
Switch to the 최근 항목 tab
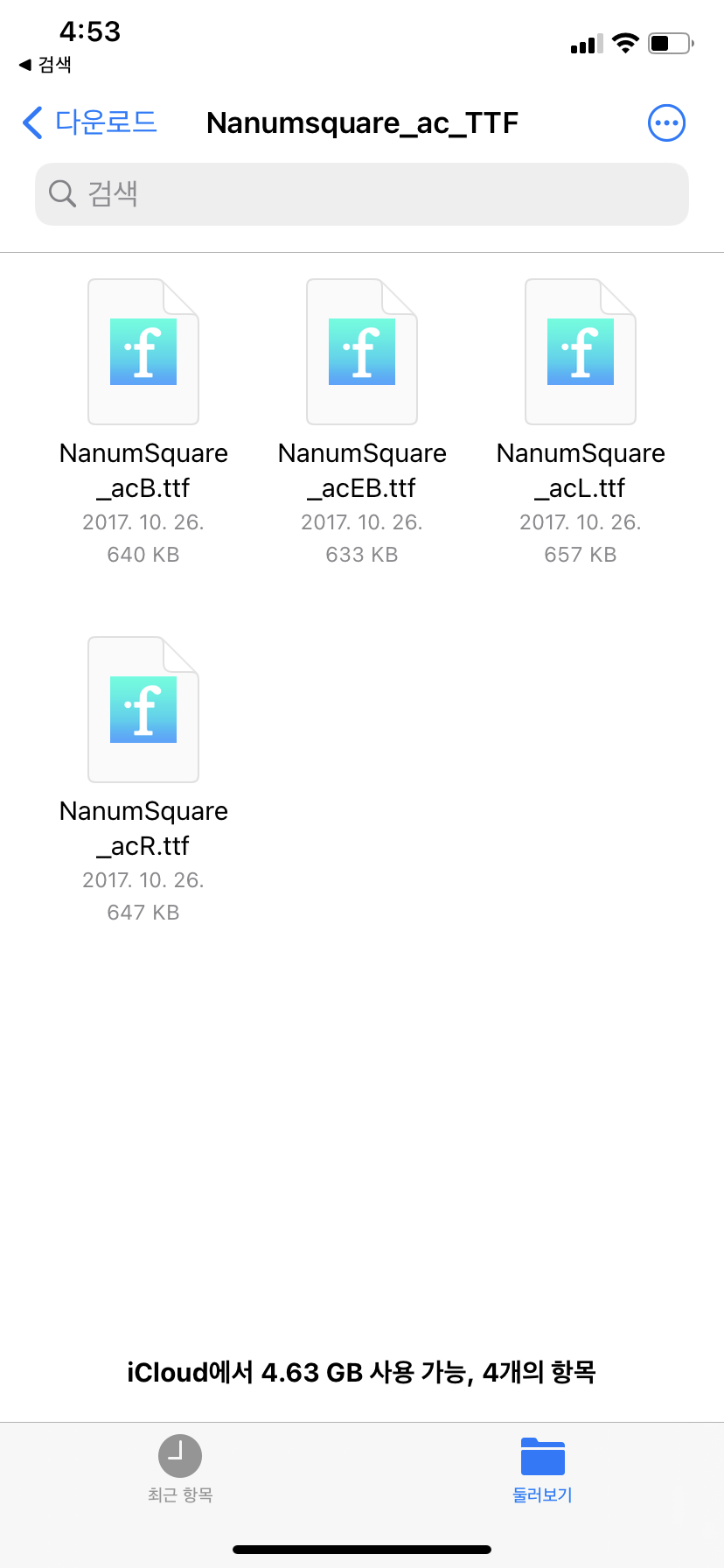(x=180, y=1469)
